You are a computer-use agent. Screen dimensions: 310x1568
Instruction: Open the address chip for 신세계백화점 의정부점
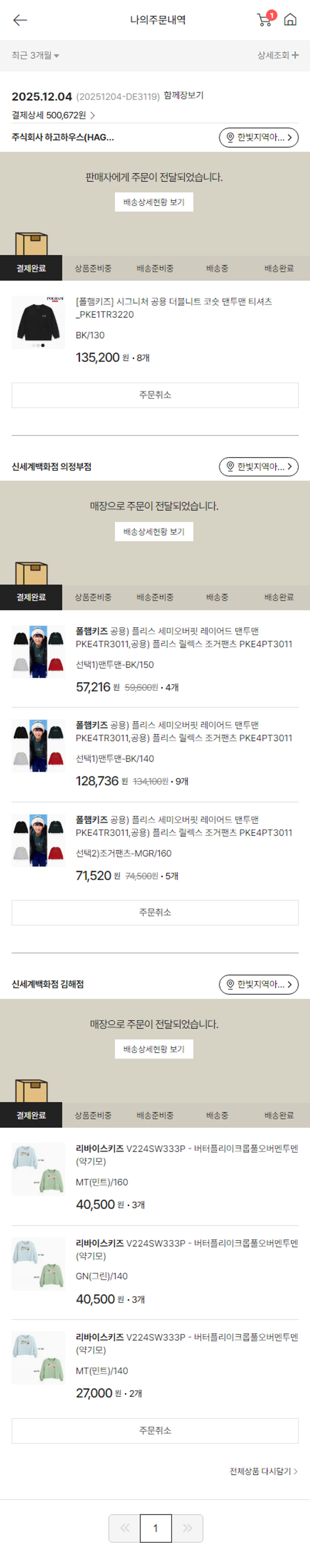tap(258, 467)
